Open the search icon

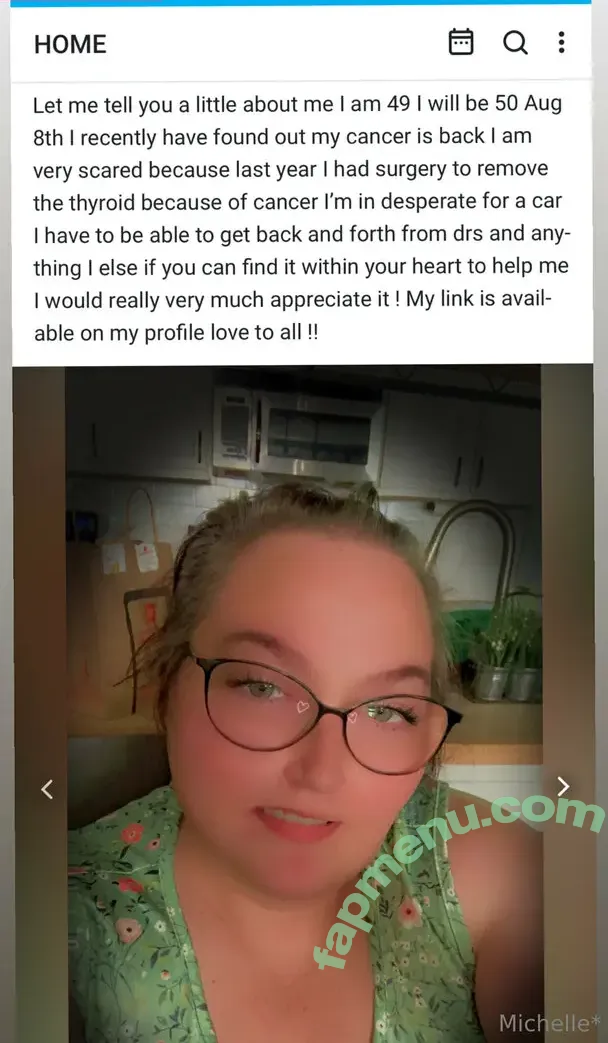click(514, 42)
